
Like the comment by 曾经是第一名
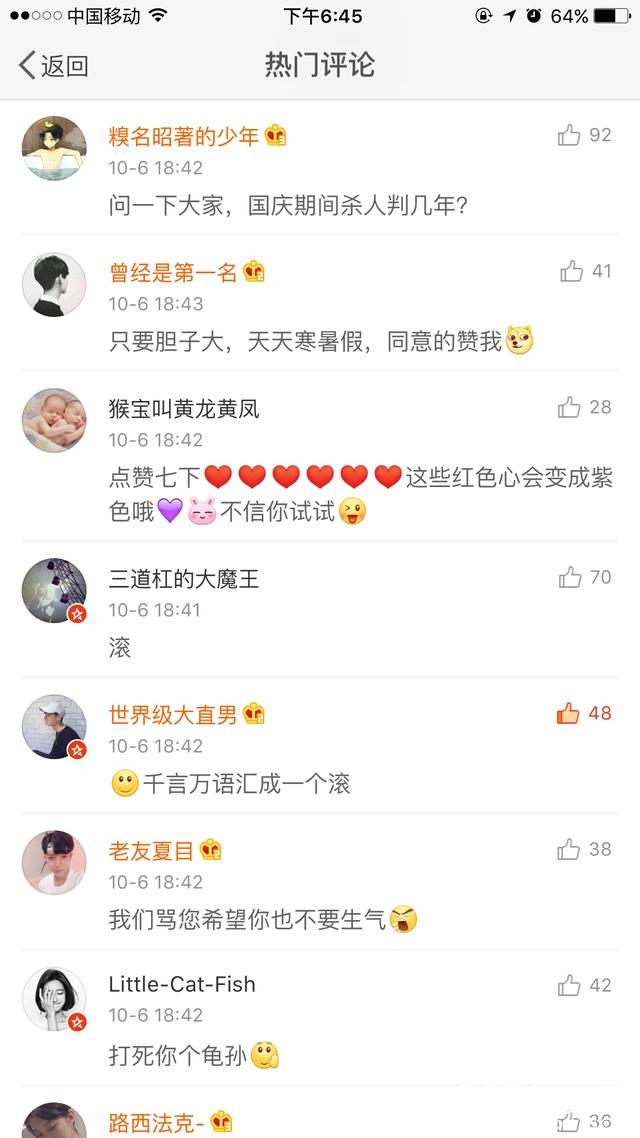pyautogui.click(x=572, y=271)
